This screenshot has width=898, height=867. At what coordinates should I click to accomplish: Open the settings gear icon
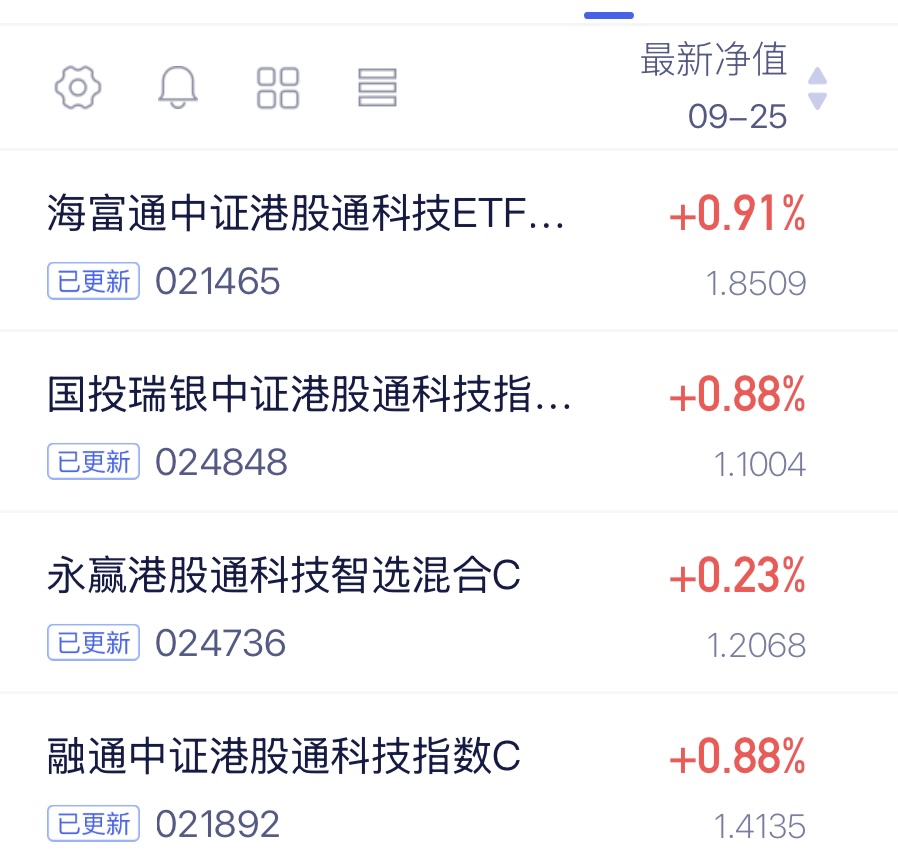[x=78, y=88]
